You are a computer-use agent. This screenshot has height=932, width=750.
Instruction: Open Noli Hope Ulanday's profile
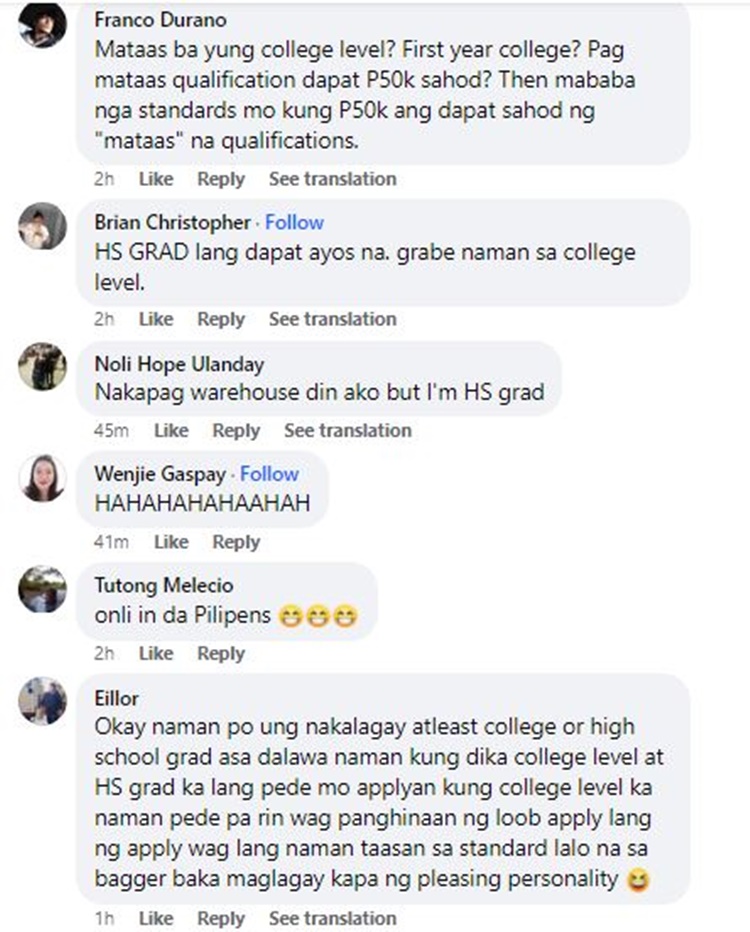(178, 363)
